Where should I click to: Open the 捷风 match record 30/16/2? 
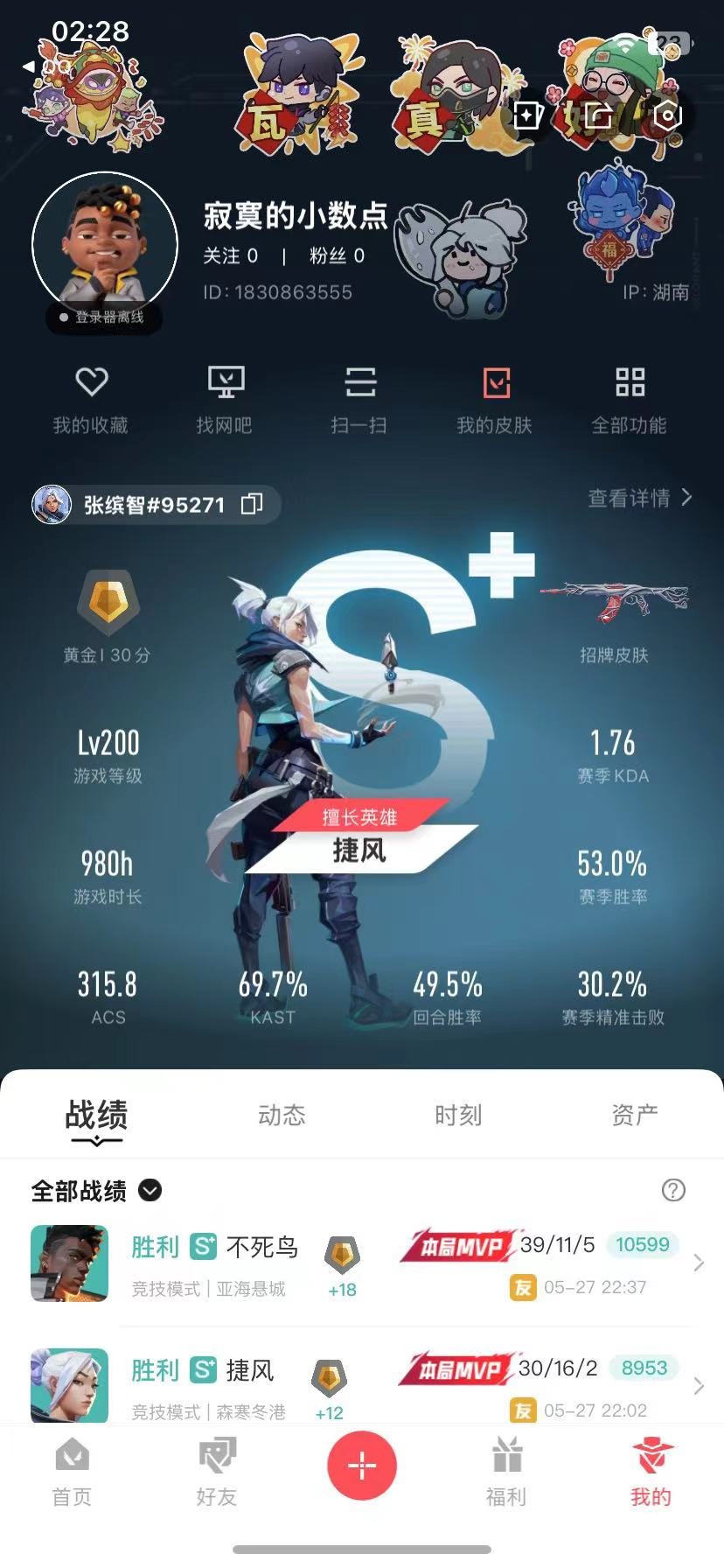point(362,1386)
